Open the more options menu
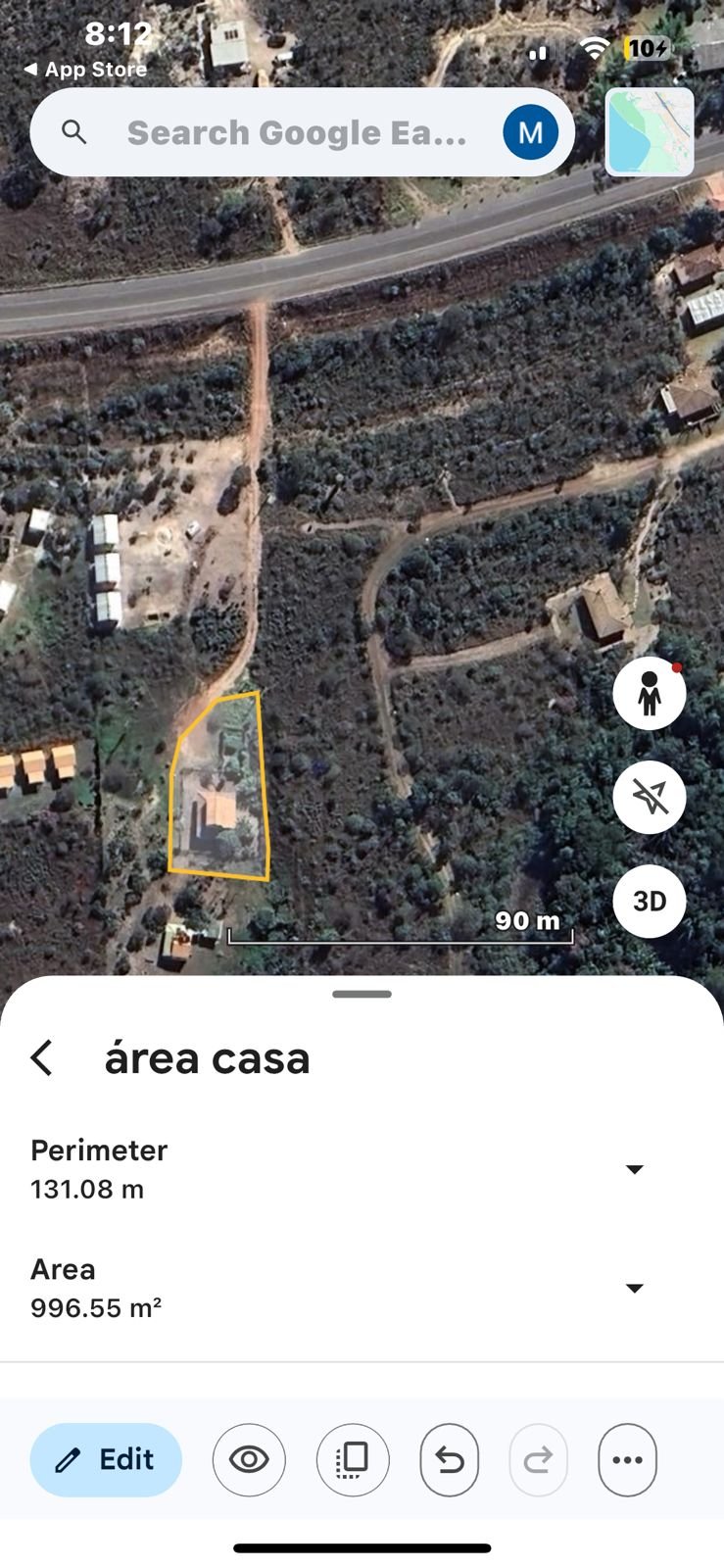This screenshot has height=1568, width=724. (627, 1460)
